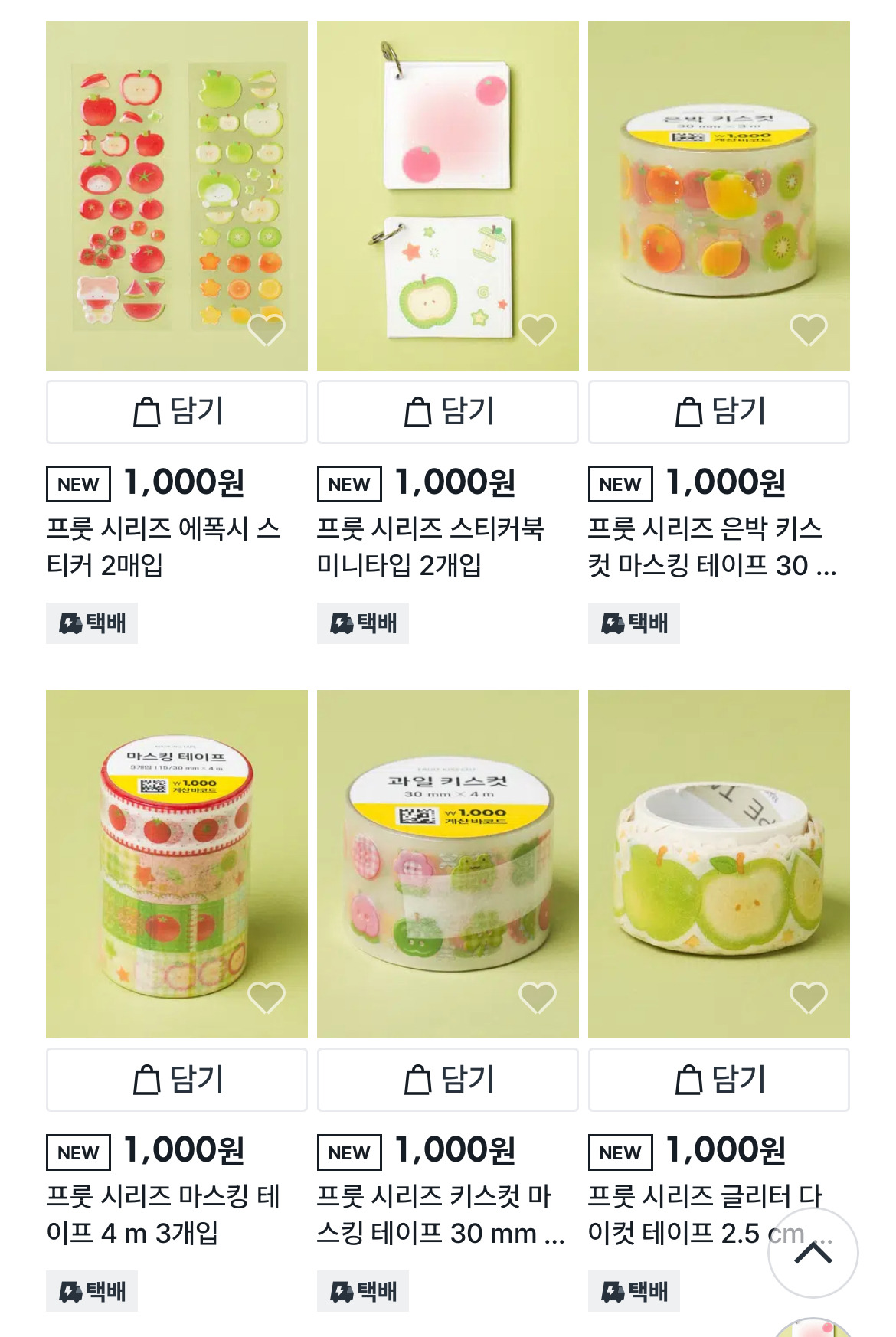
Task: Heart the 글리터 다이컷 테이프 item
Action: [809, 998]
